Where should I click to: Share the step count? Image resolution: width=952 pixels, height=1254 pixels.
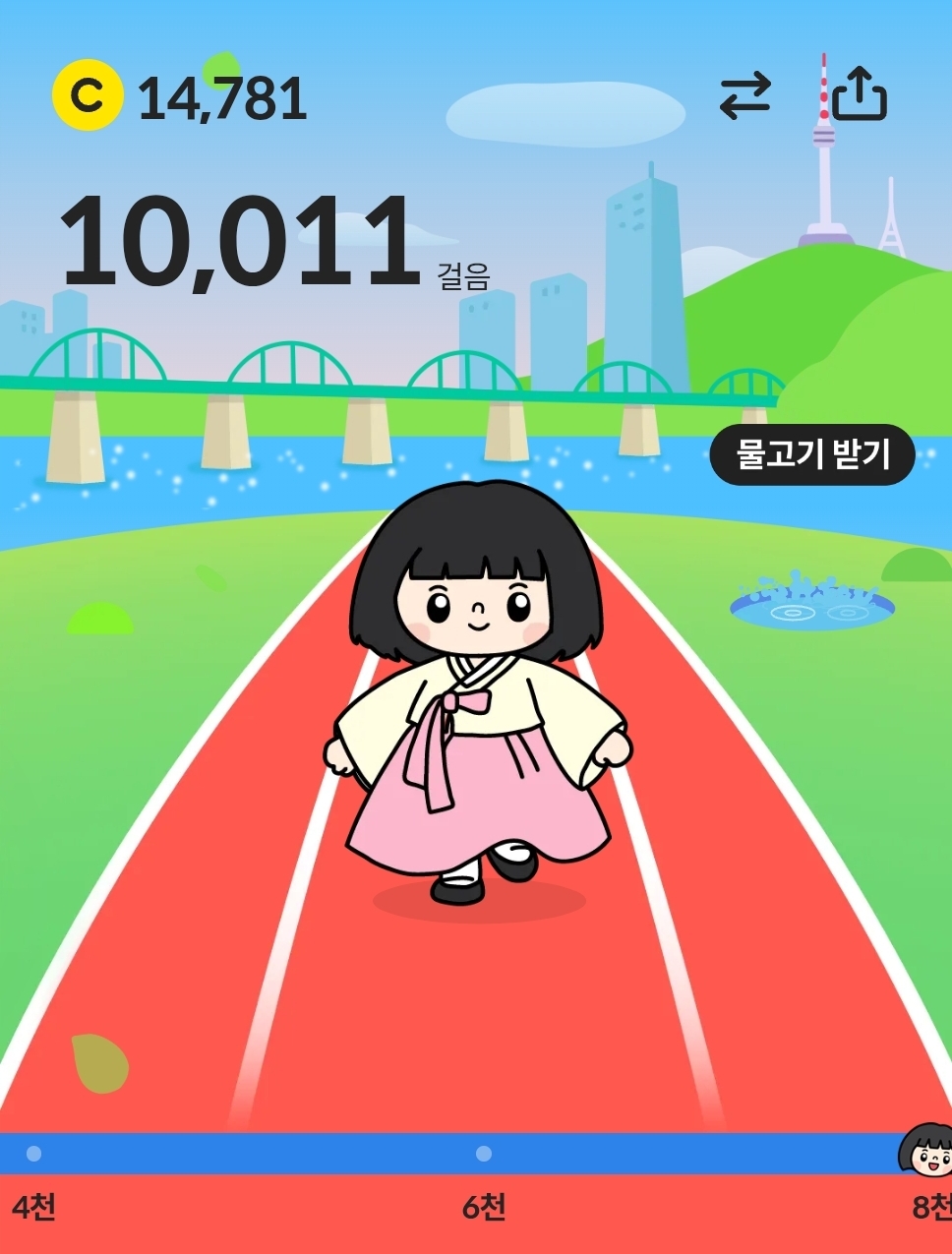click(860, 93)
